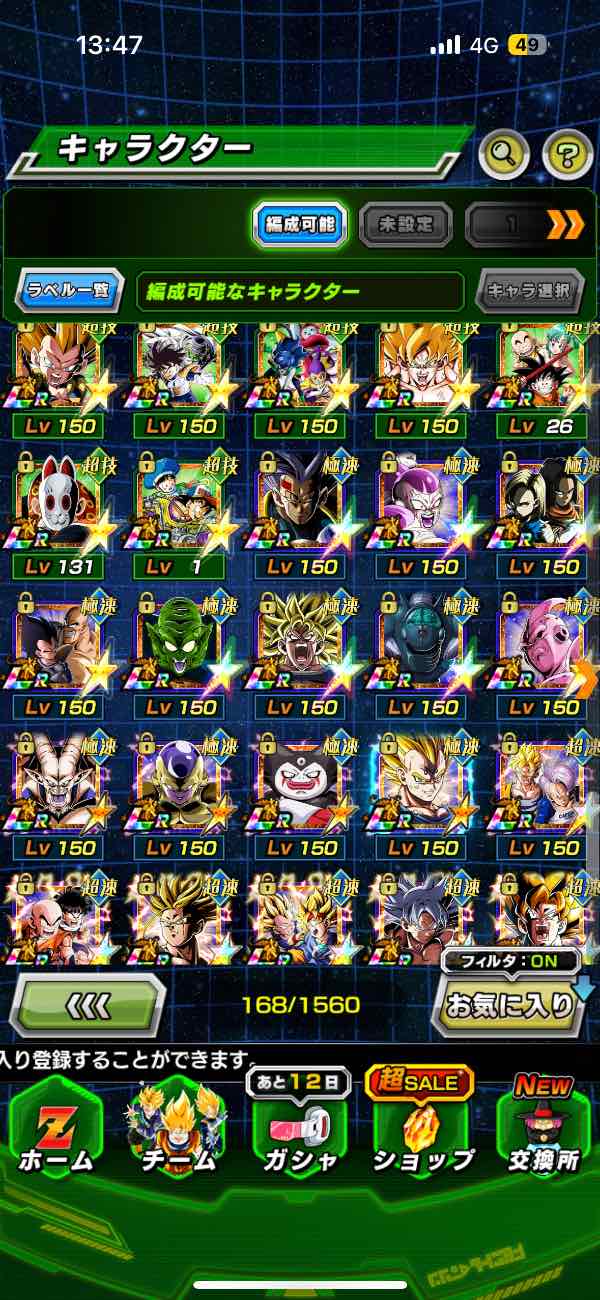Screen dimensions: 600x1300
Task: Tap the orange double arrow next to 1
Action: point(565,224)
